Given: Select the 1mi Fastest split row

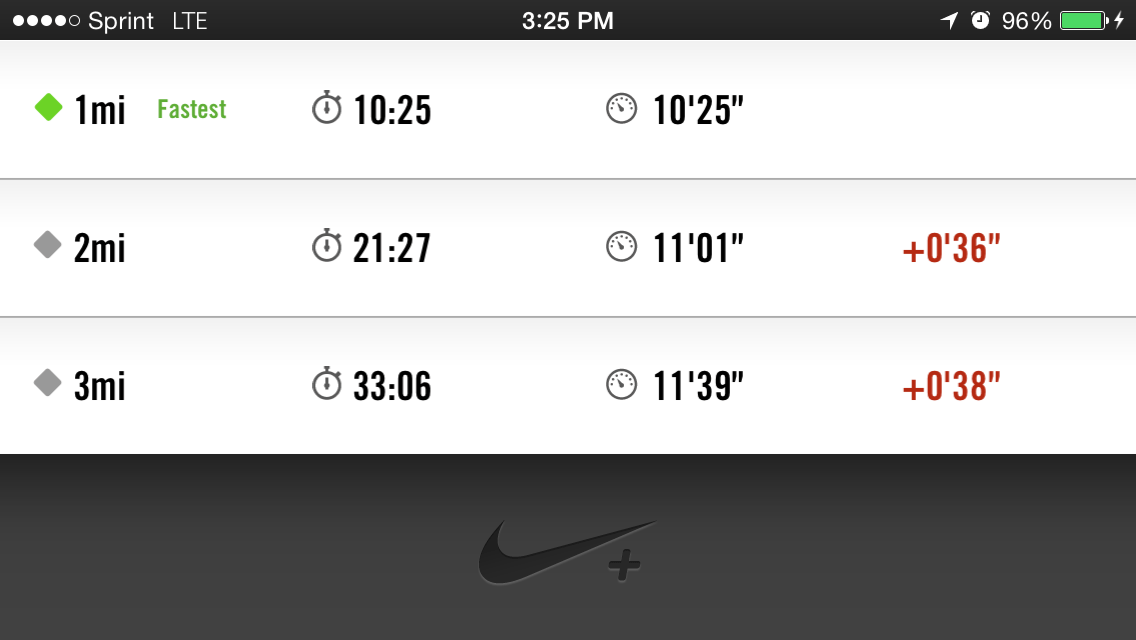Looking at the screenshot, I should click(x=568, y=109).
